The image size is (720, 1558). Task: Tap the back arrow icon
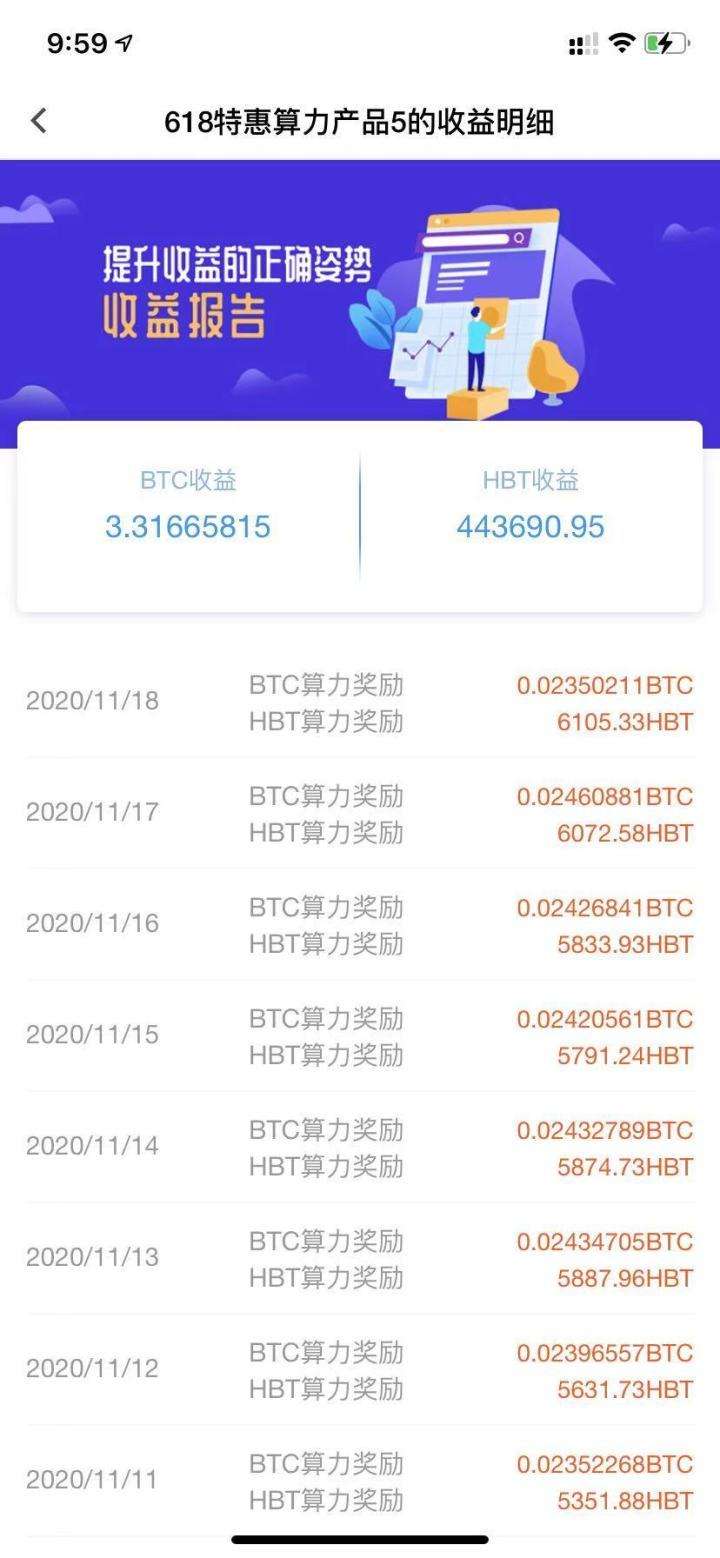(37, 119)
